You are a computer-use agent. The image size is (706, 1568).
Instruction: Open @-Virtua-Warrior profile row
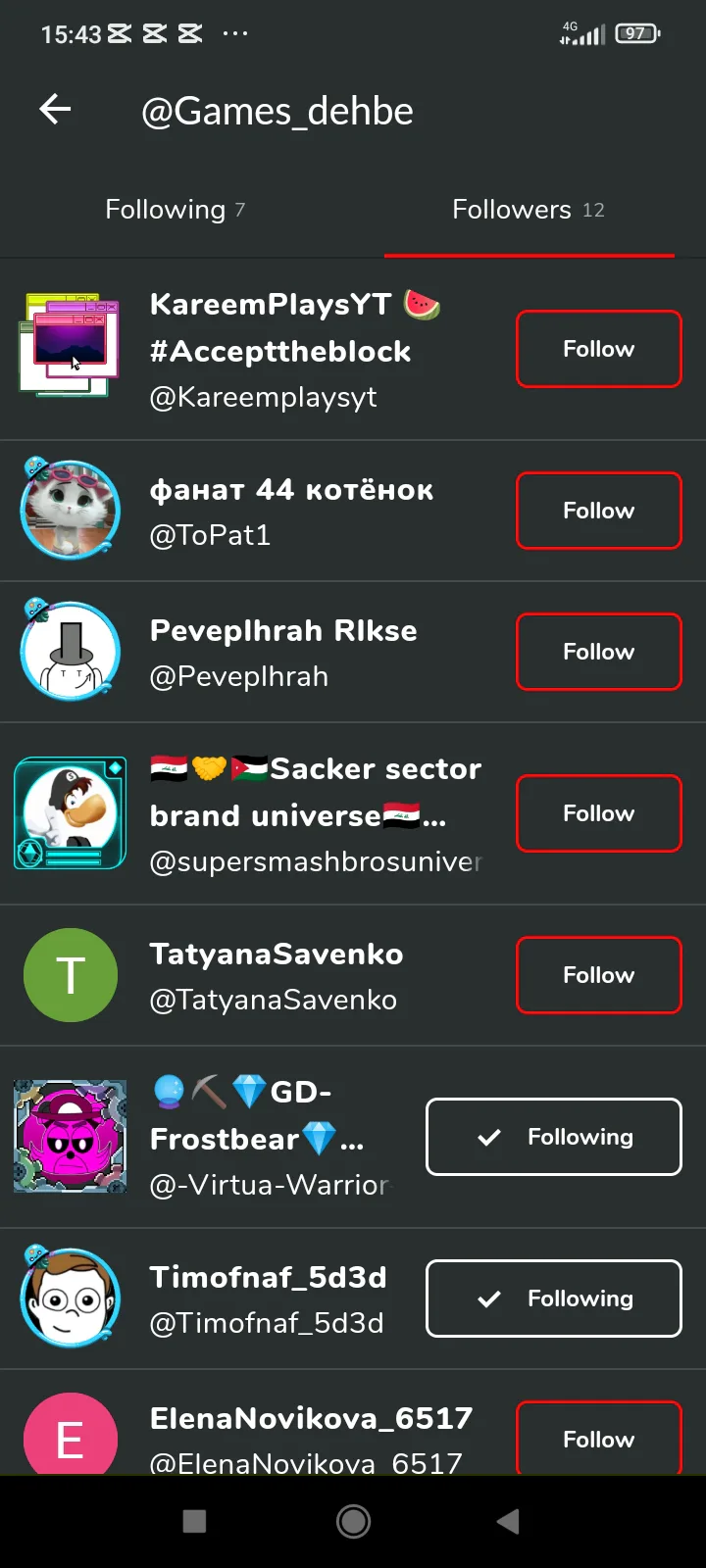[211, 1137]
